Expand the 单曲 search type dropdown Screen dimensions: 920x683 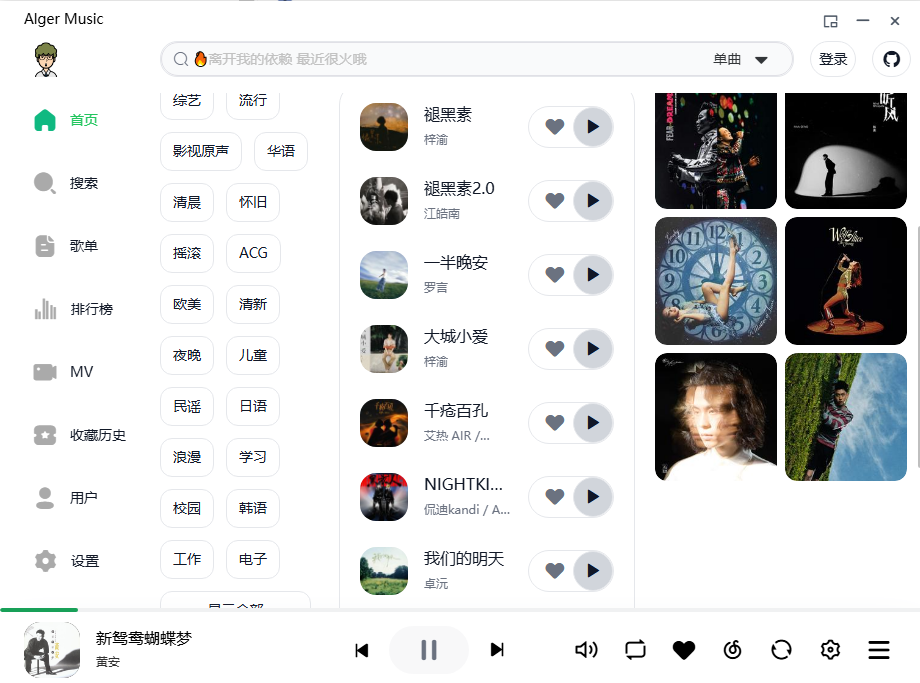pyautogui.click(x=741, y=59)
